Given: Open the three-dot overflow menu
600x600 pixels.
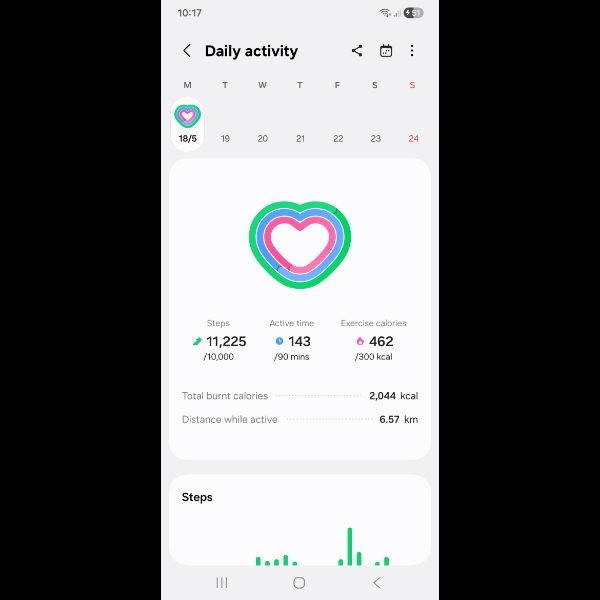Looking at the screenshot, I should (412, 51).
